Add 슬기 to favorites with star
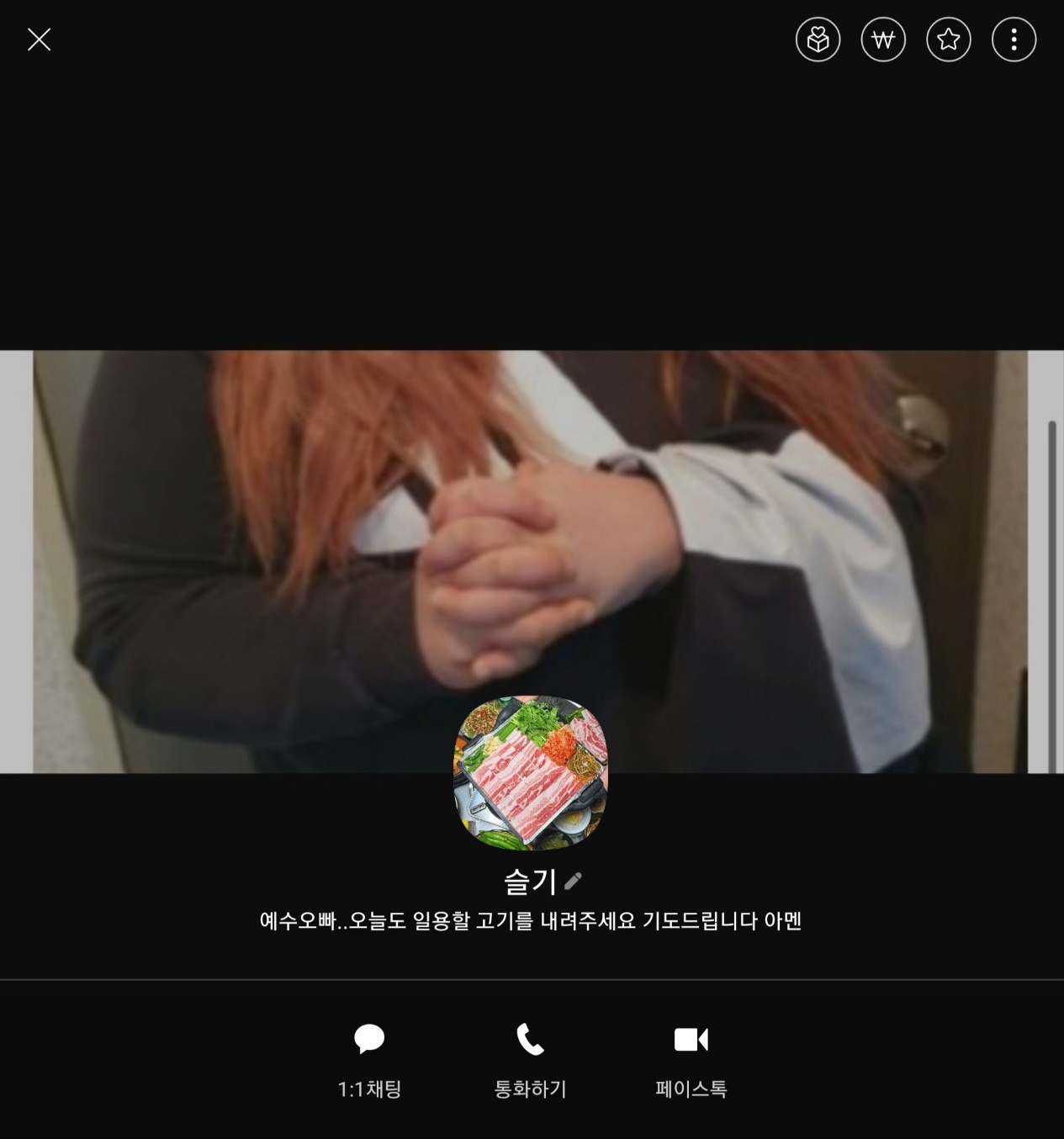Screen dimensions: 1064x1139 click(948, 40)
